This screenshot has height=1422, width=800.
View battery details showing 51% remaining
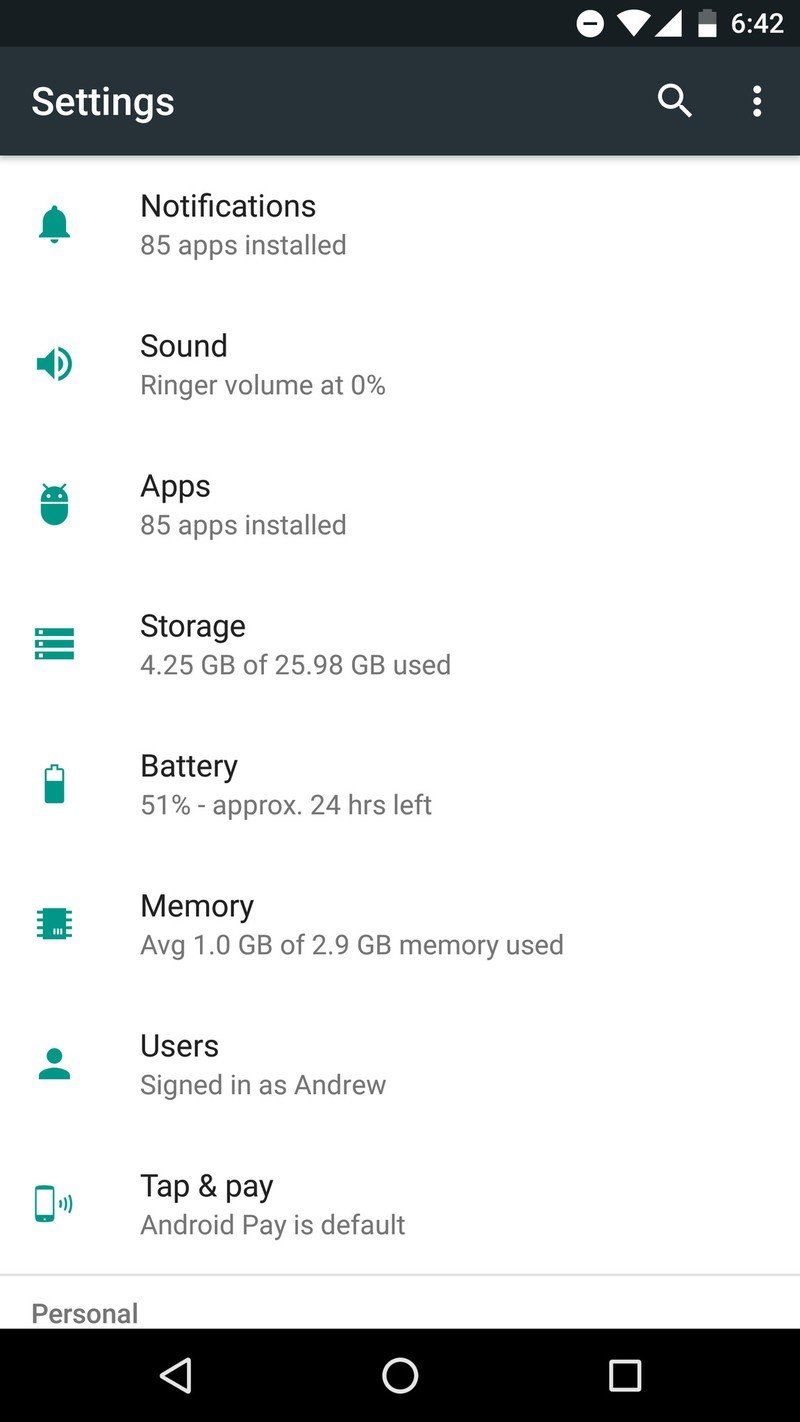tap(300, 783)
